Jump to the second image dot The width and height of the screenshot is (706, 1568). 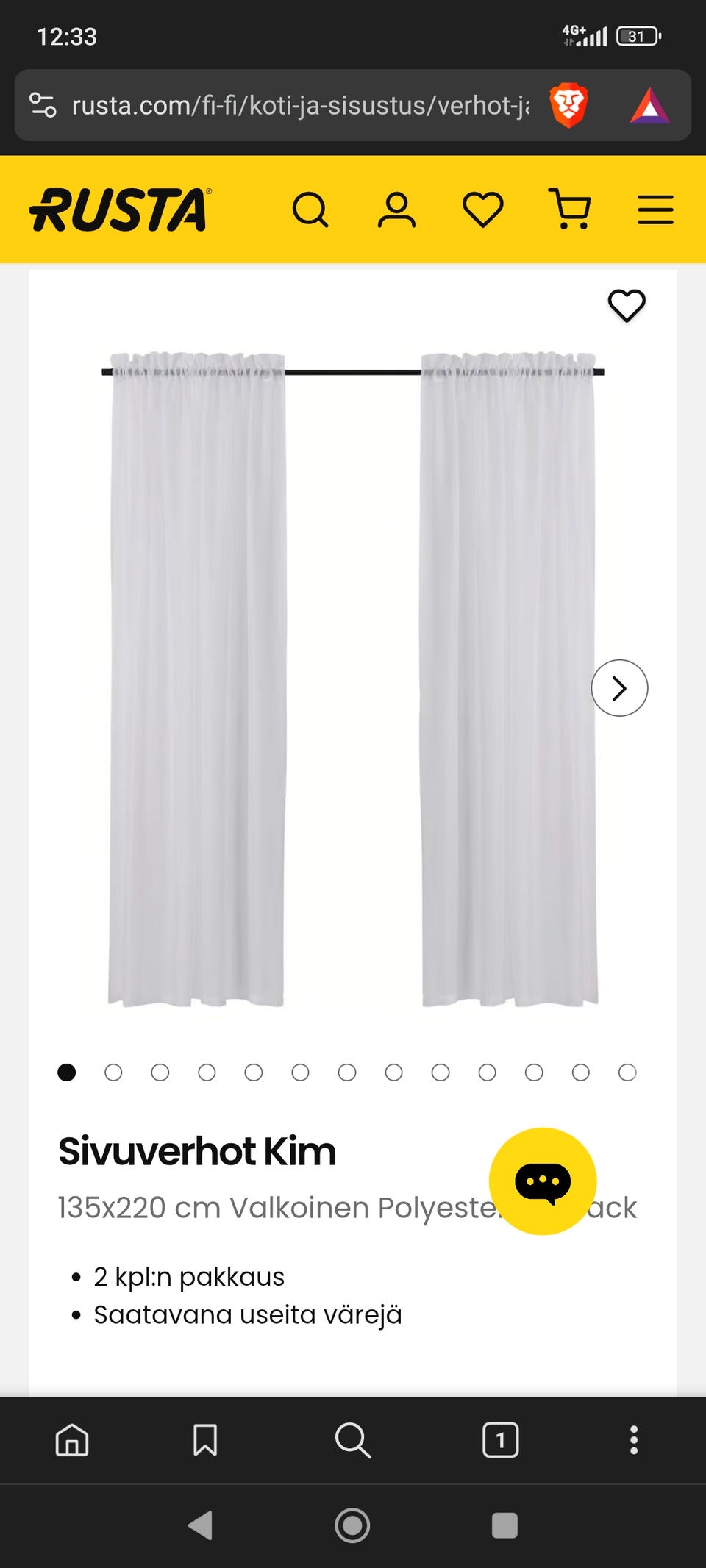[113, 1073]
